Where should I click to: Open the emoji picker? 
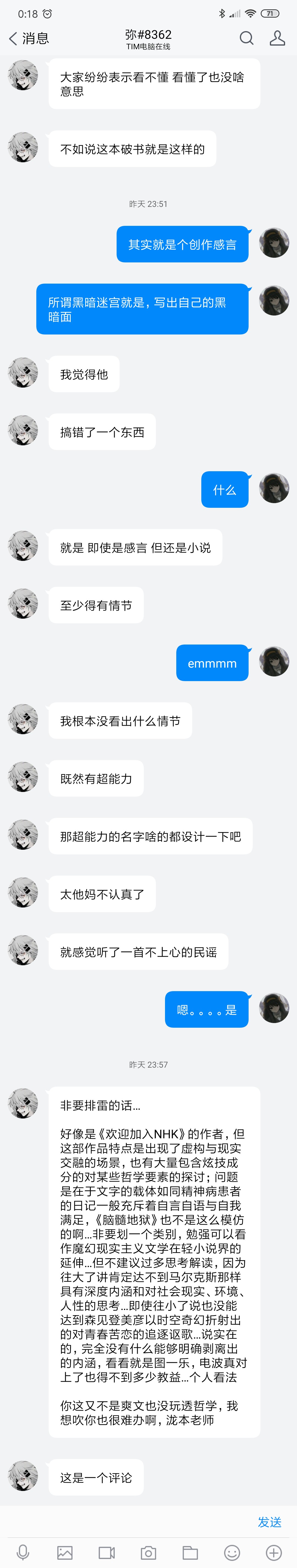(x=232, y=1551)
